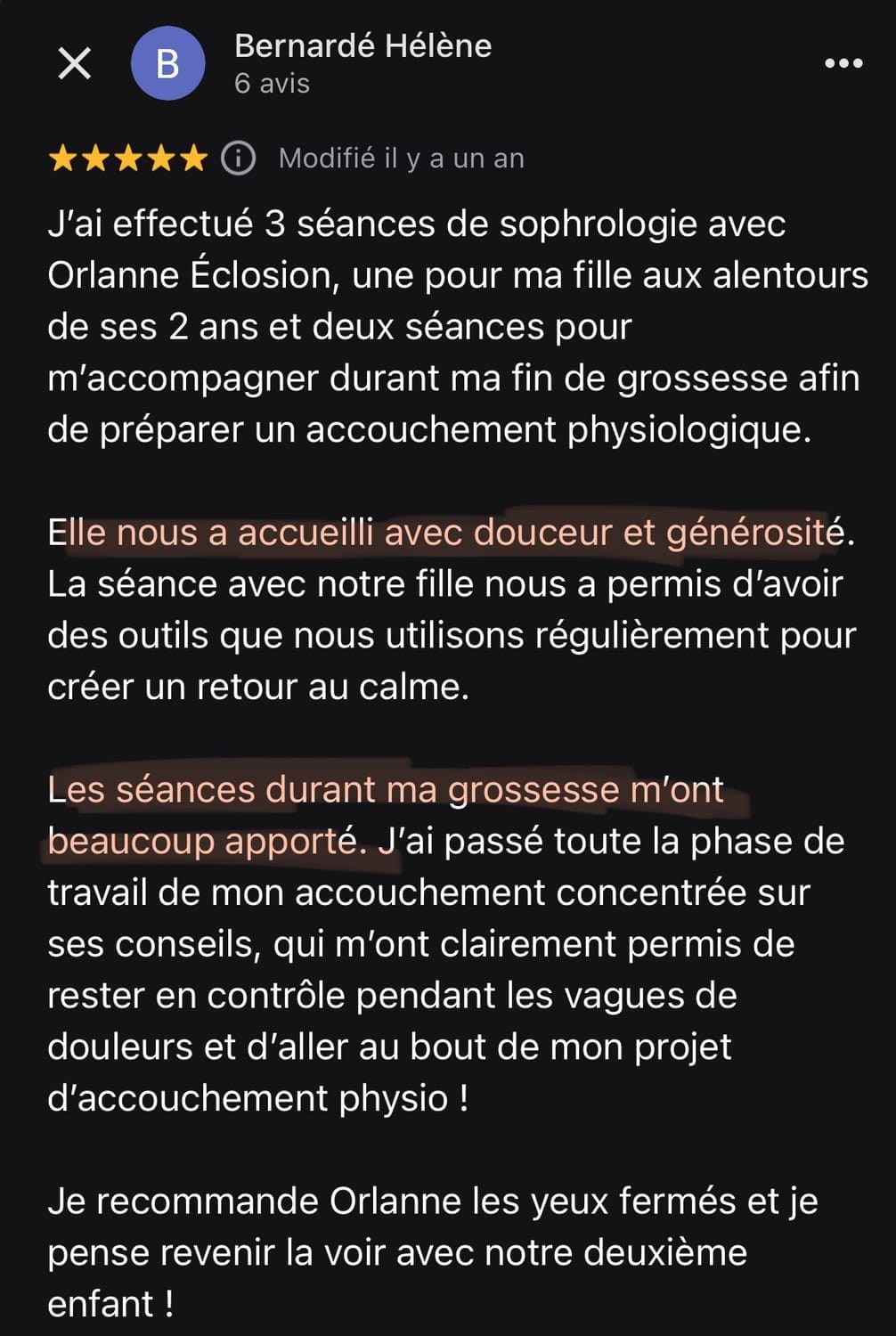
Task: Tap the info icon beside the stars
Action: pyautogui.click(x=238, y=159)
